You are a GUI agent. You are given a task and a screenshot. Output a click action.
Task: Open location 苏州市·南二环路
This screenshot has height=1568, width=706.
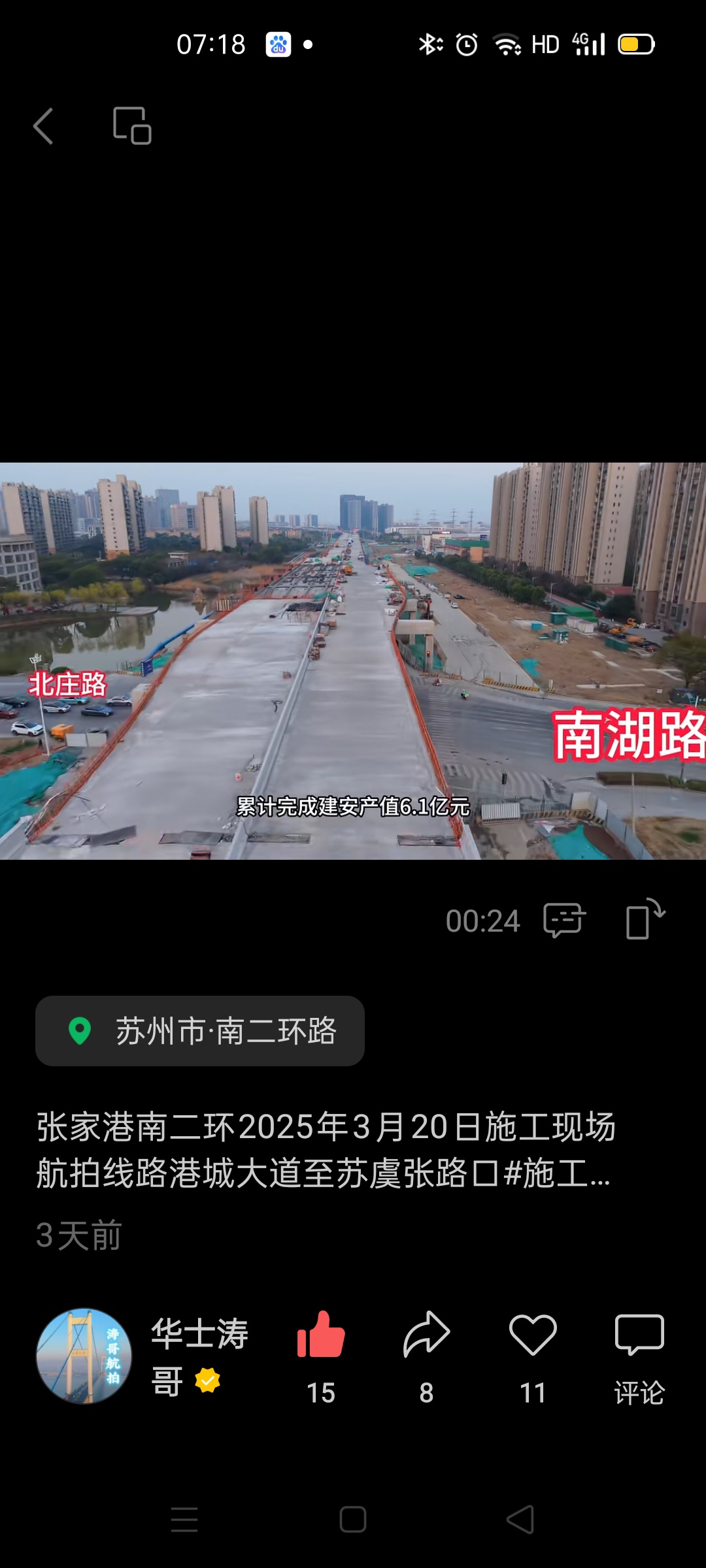click(200, 1031)
